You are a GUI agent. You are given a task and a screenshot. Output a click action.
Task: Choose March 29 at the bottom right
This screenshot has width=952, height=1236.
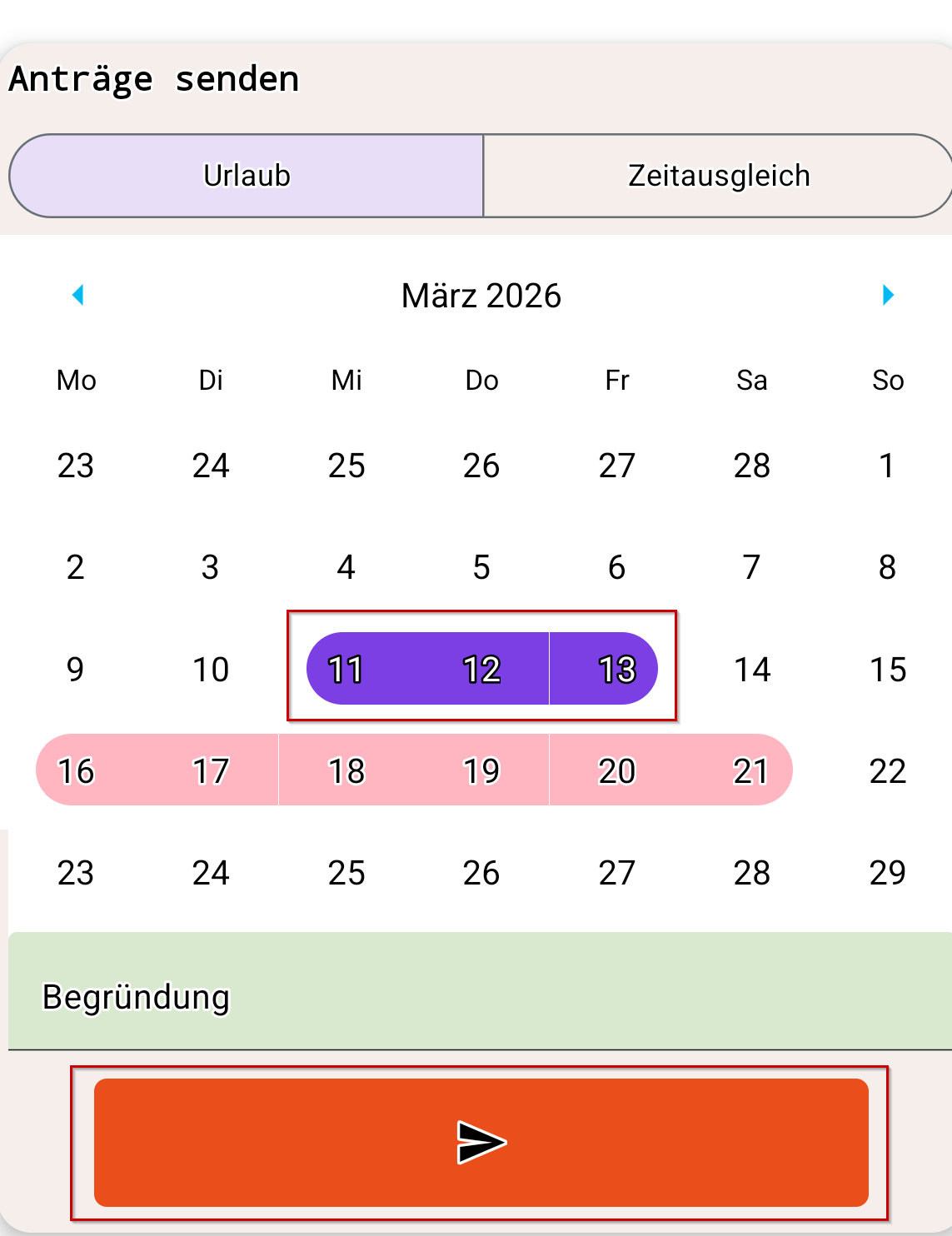(x=887, y=873)
